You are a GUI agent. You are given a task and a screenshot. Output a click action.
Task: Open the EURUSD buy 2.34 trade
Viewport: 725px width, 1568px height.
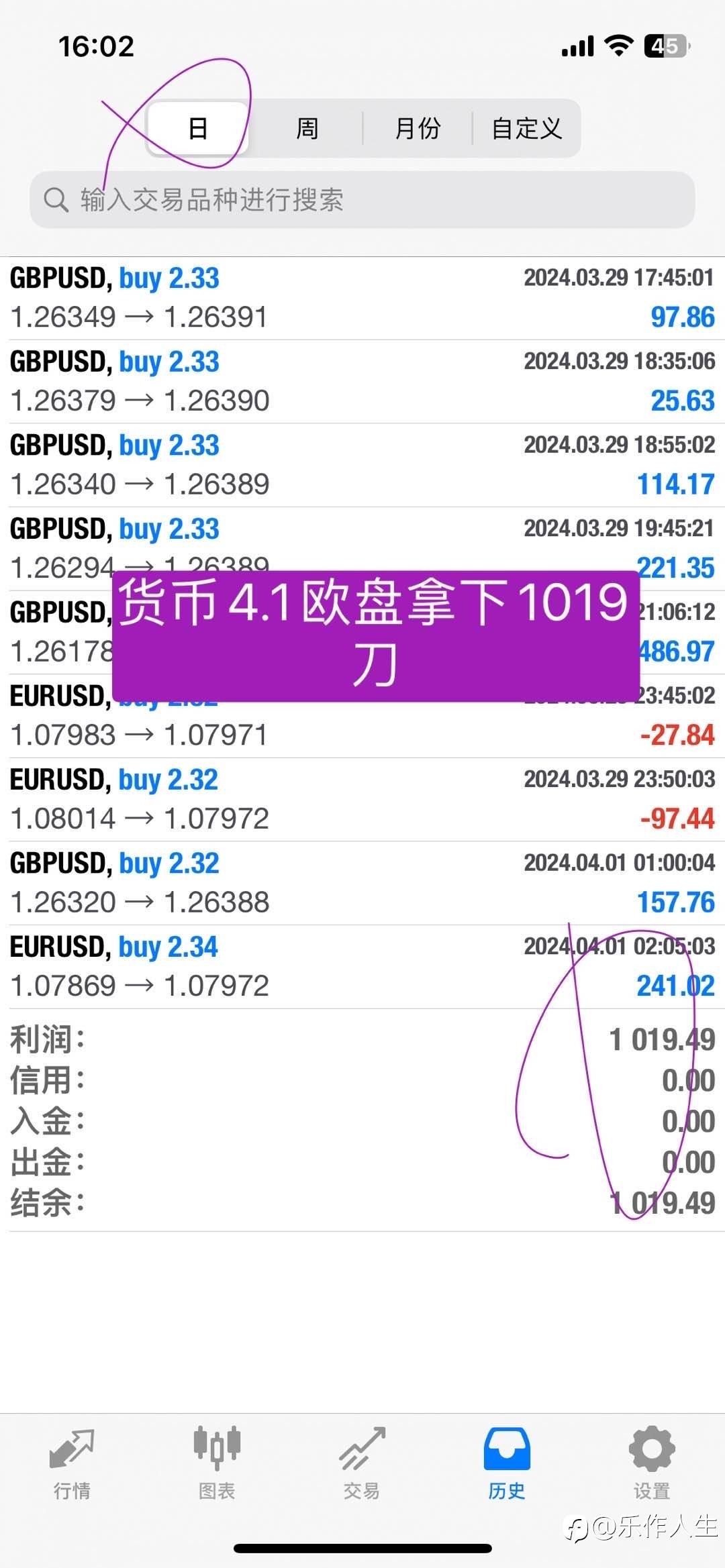(x=362, y=967)
